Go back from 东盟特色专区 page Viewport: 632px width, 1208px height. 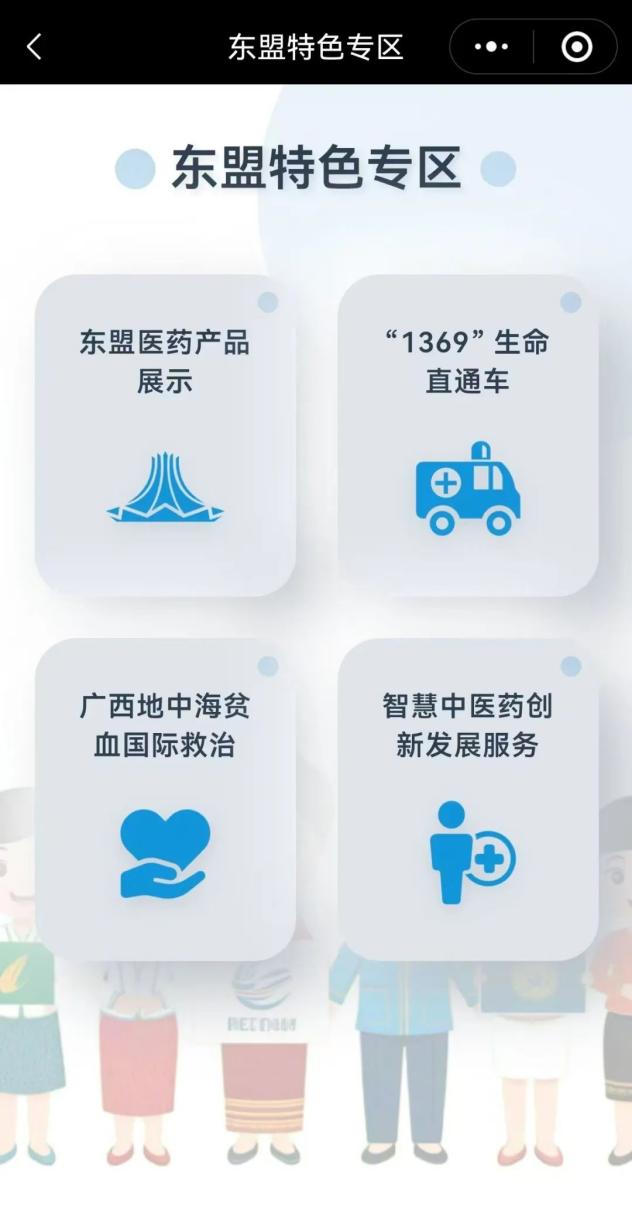click(x=34, y=46)
